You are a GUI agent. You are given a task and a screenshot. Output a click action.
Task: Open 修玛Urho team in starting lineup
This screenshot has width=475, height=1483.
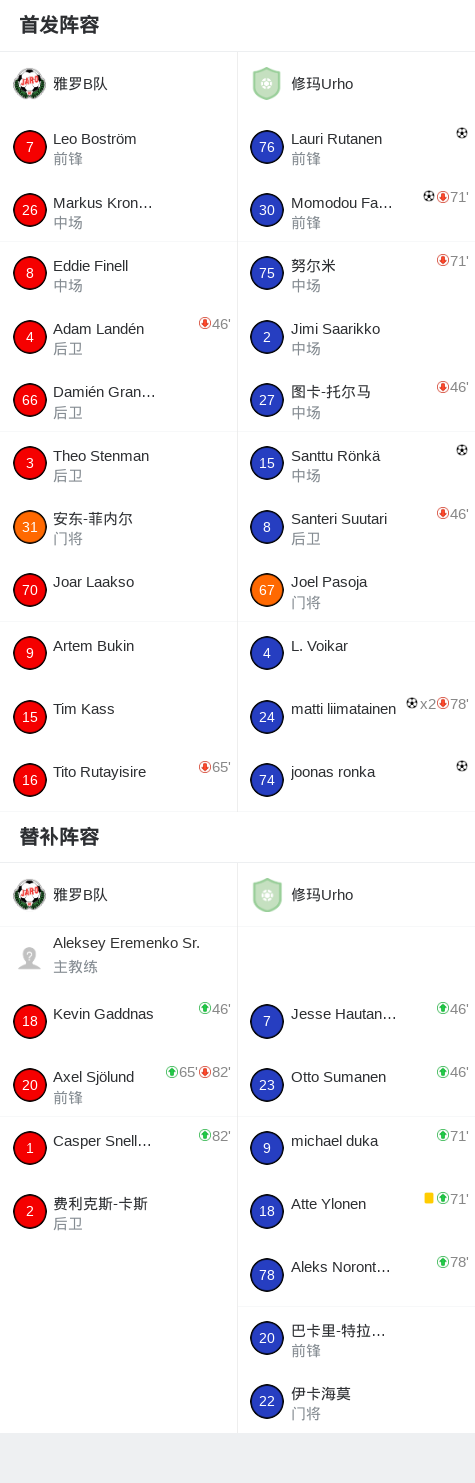(x=356, y=84)
